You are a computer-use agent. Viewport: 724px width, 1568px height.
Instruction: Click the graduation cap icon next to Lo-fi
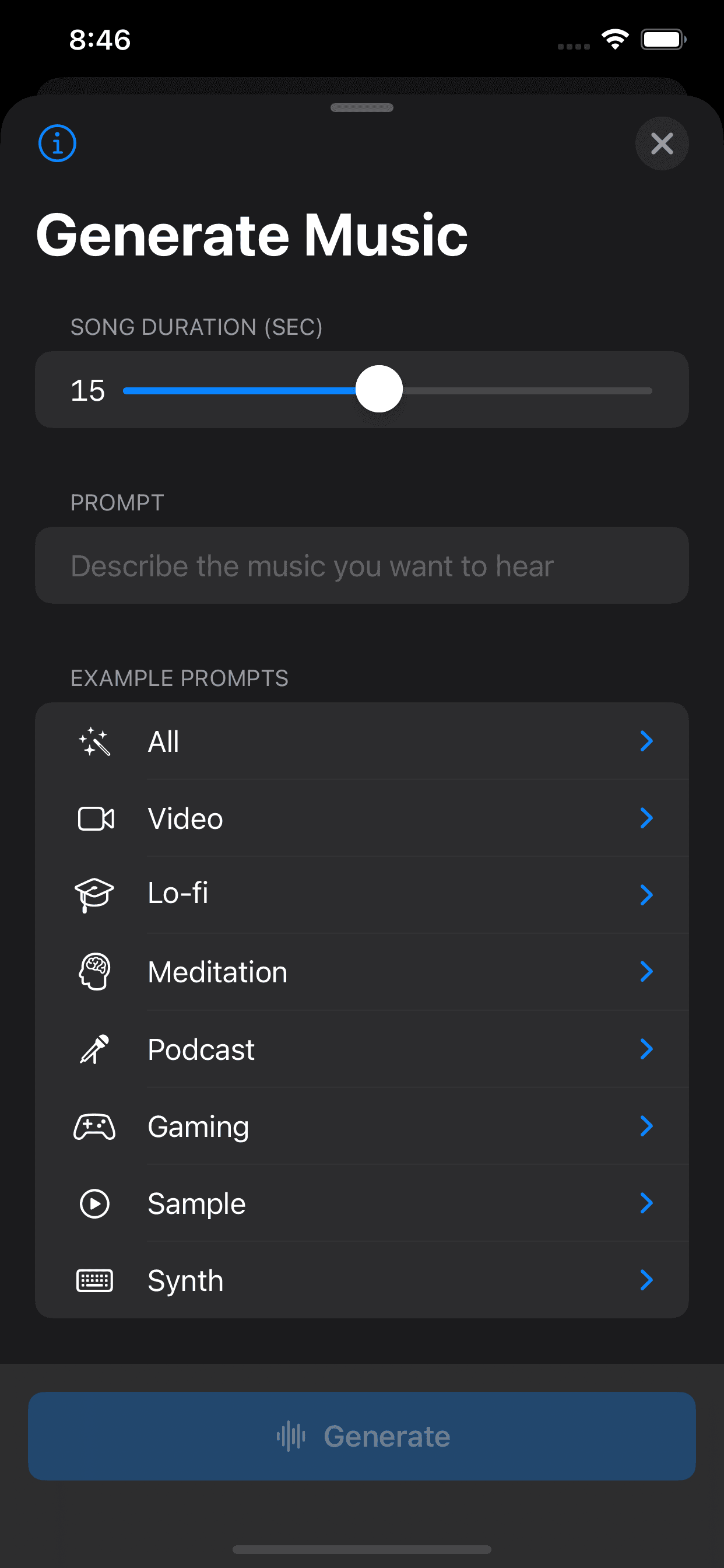click(94, 895)
